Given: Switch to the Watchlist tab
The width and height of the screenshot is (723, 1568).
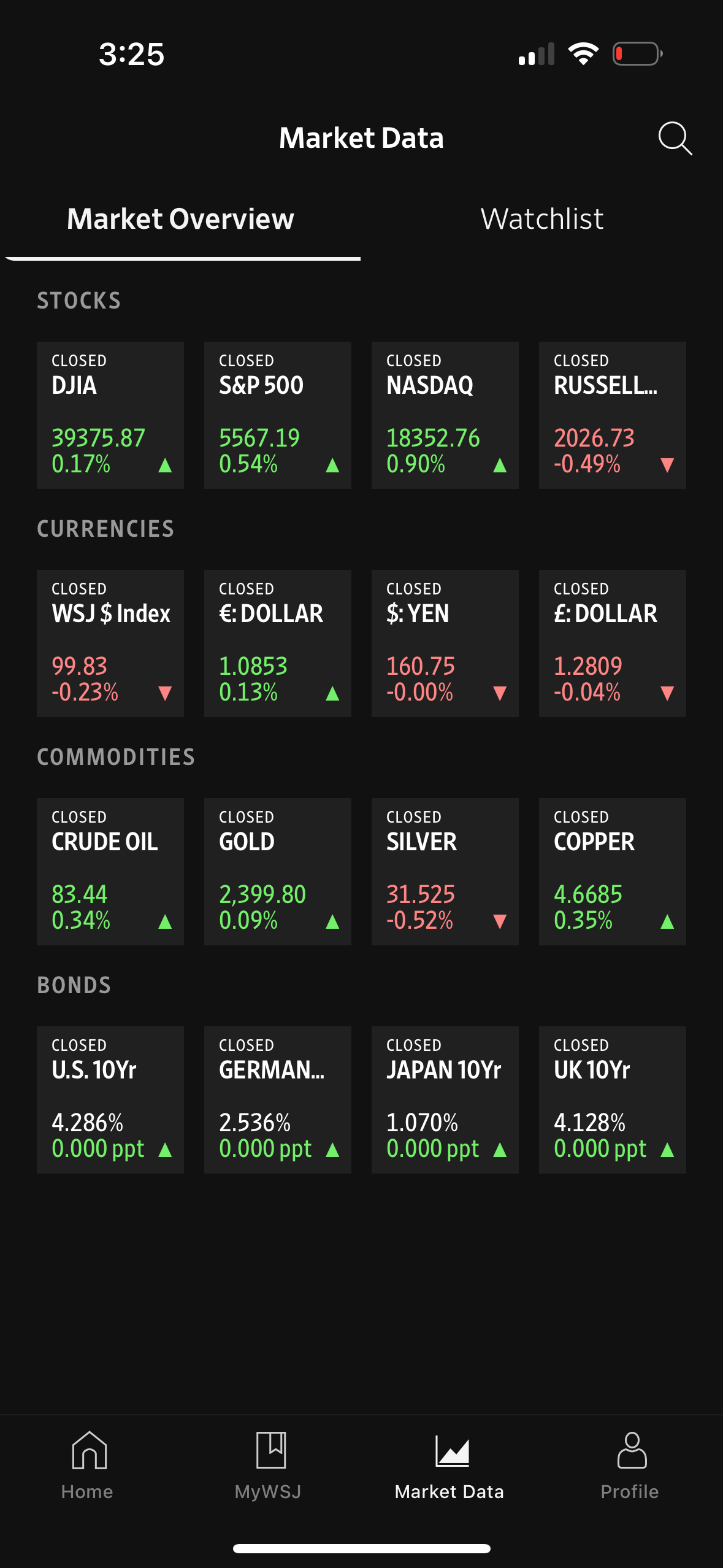Looking at the screenshot, I should tap(542, 219).
